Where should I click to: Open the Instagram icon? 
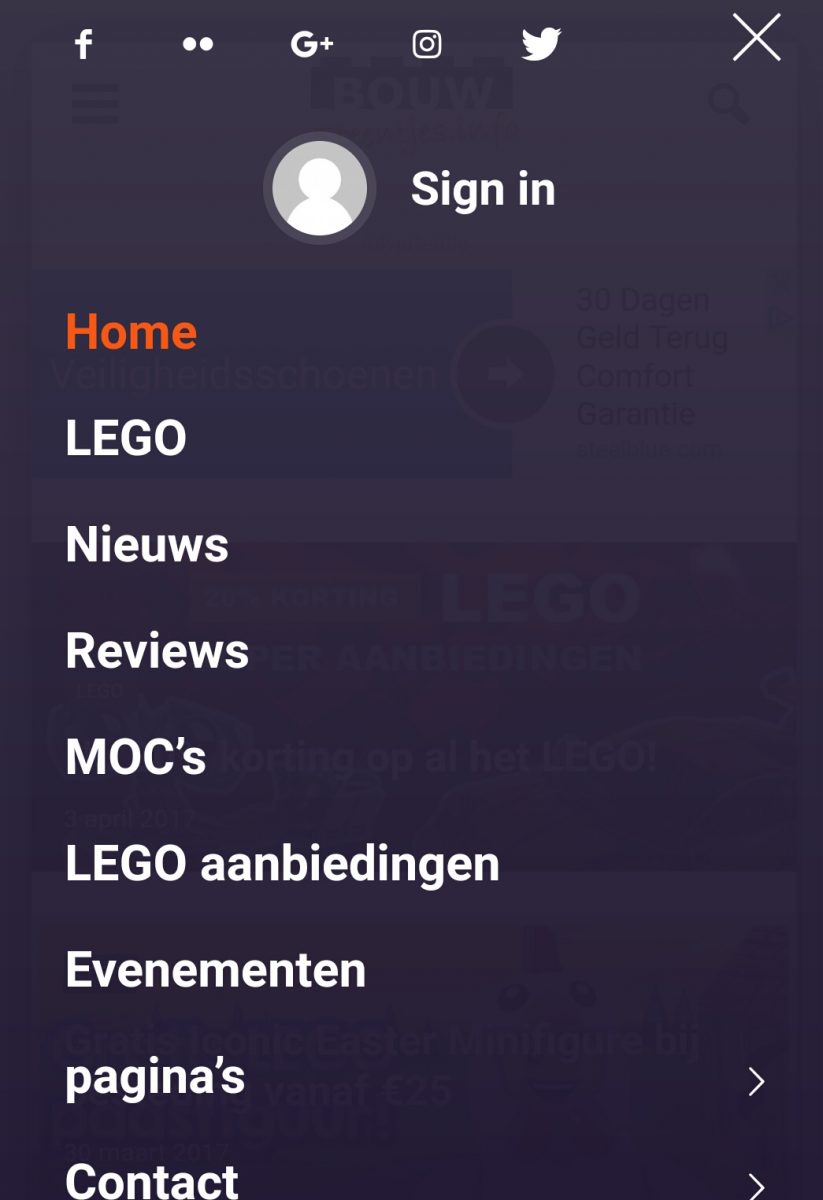pos(427,44)
